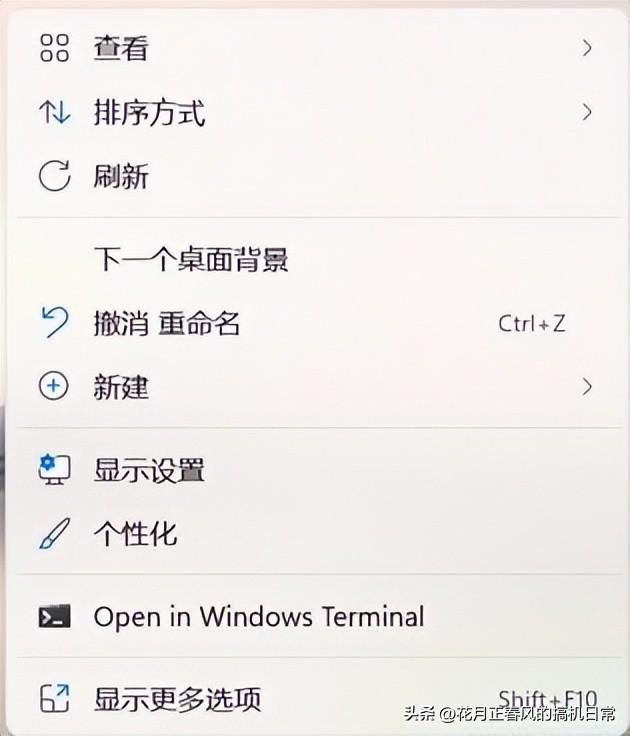Choose 撤消 重命名
Screen dimensions: 630x736
167,323
